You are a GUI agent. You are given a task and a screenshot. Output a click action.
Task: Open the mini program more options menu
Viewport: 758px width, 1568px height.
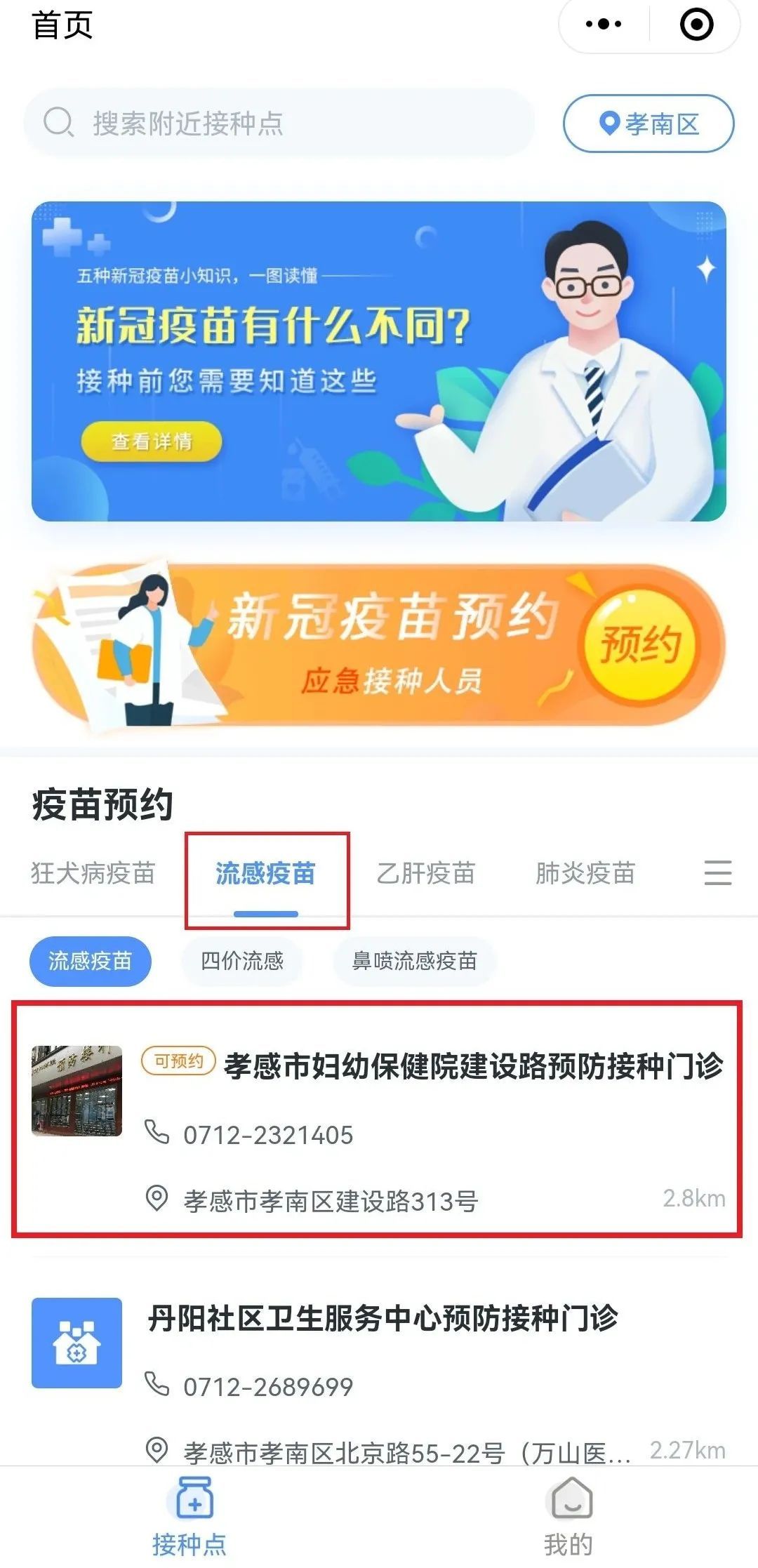[x=604, y=25]
